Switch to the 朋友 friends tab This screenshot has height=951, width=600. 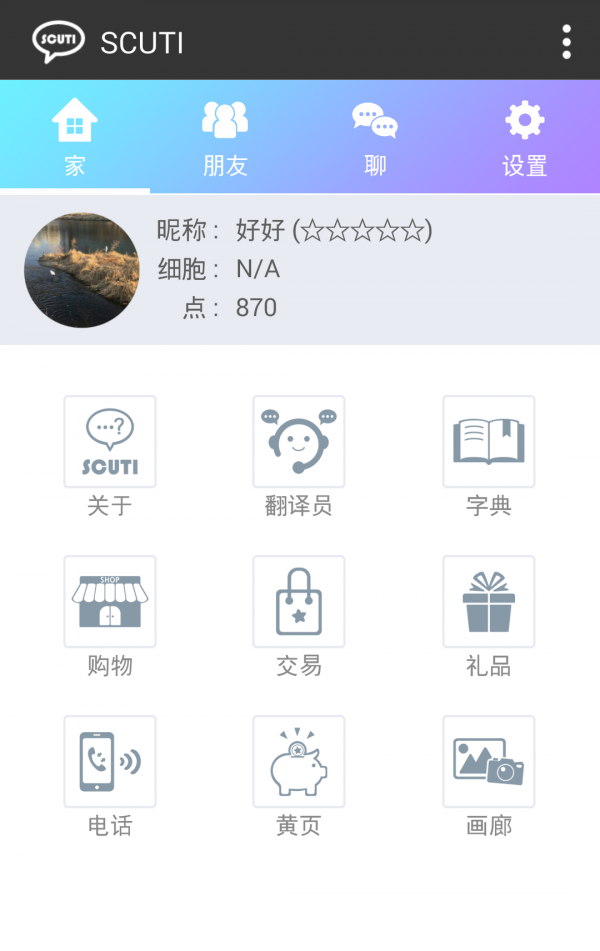(x=225, y=138)
